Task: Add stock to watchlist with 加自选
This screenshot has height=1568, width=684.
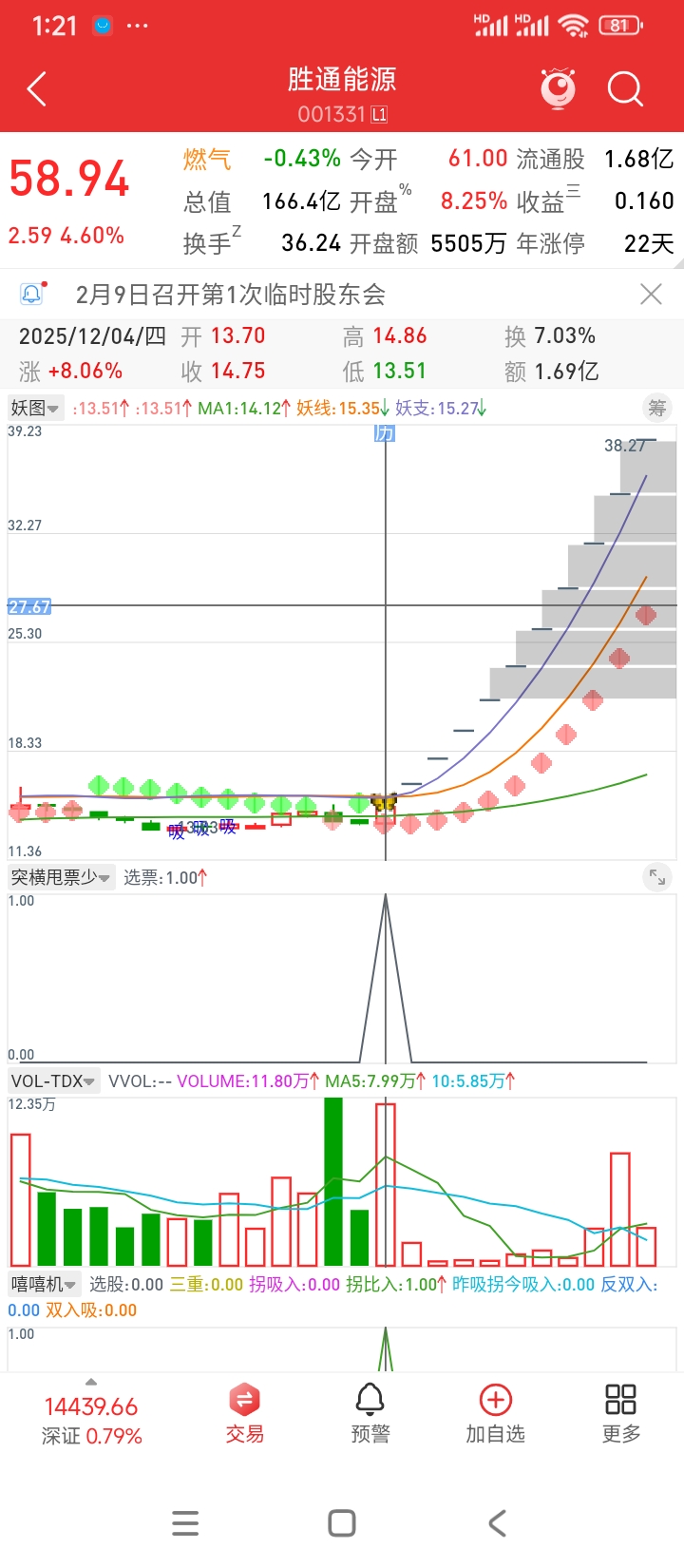Action: pyautogui.click(x=495, y=1413)
